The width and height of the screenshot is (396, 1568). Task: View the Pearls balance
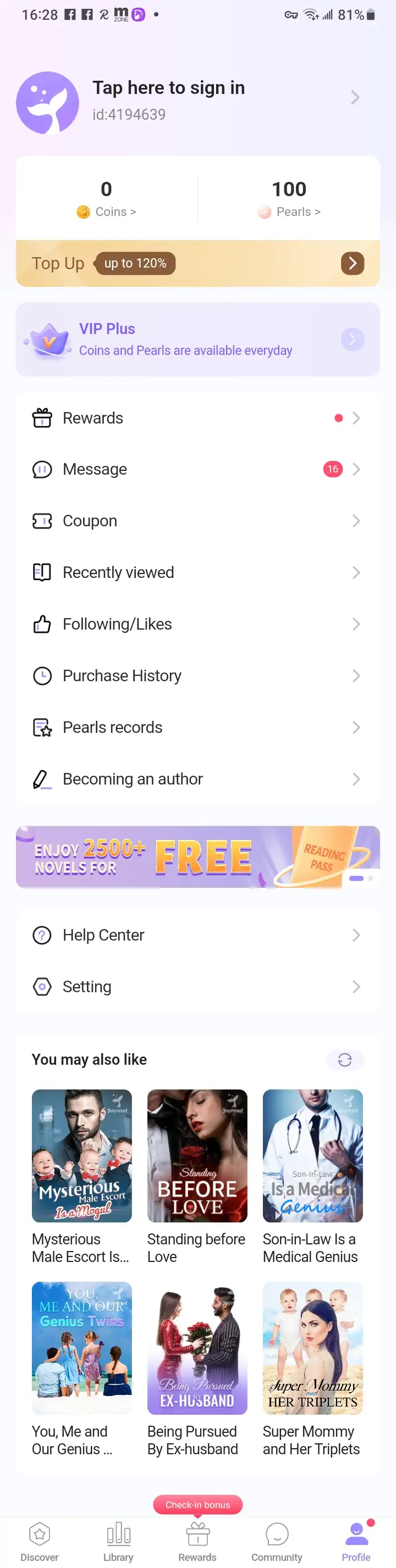pyautogui.click(x=289, y=198)
